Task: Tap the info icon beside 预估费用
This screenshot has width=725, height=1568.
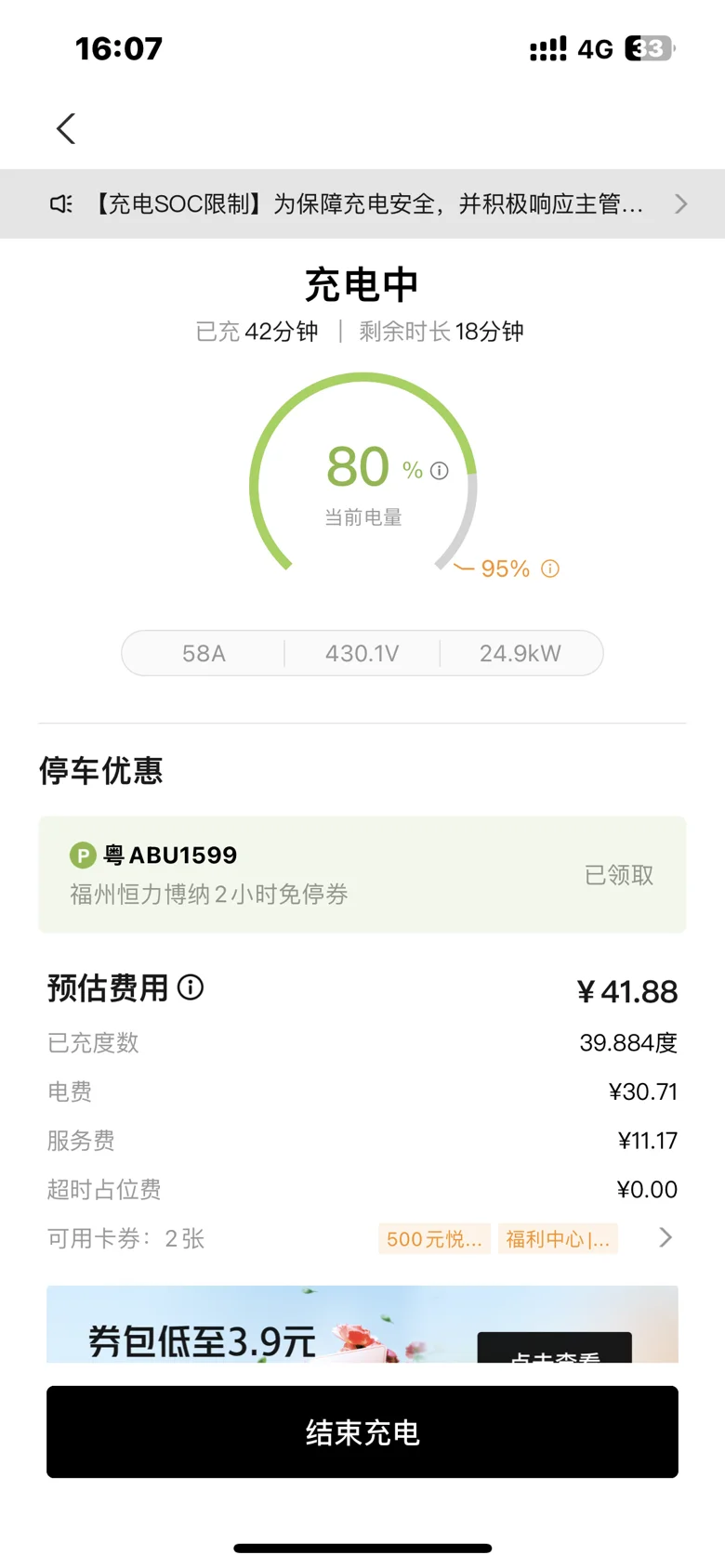Action: click(x=191, y=987)
